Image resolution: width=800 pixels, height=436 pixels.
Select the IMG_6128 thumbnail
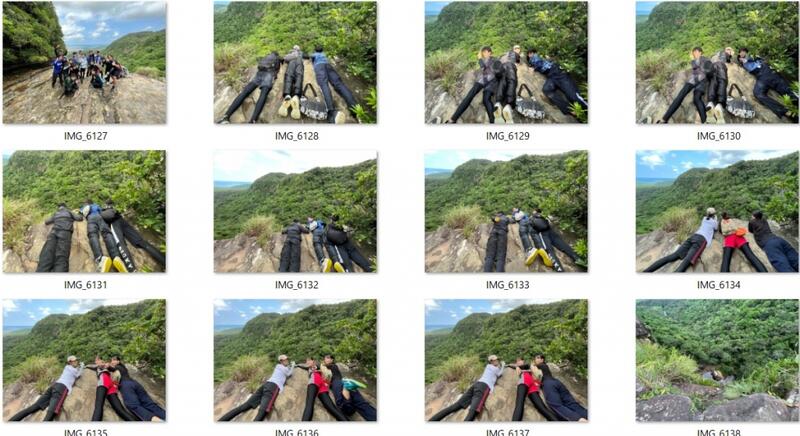coord(296,62)
